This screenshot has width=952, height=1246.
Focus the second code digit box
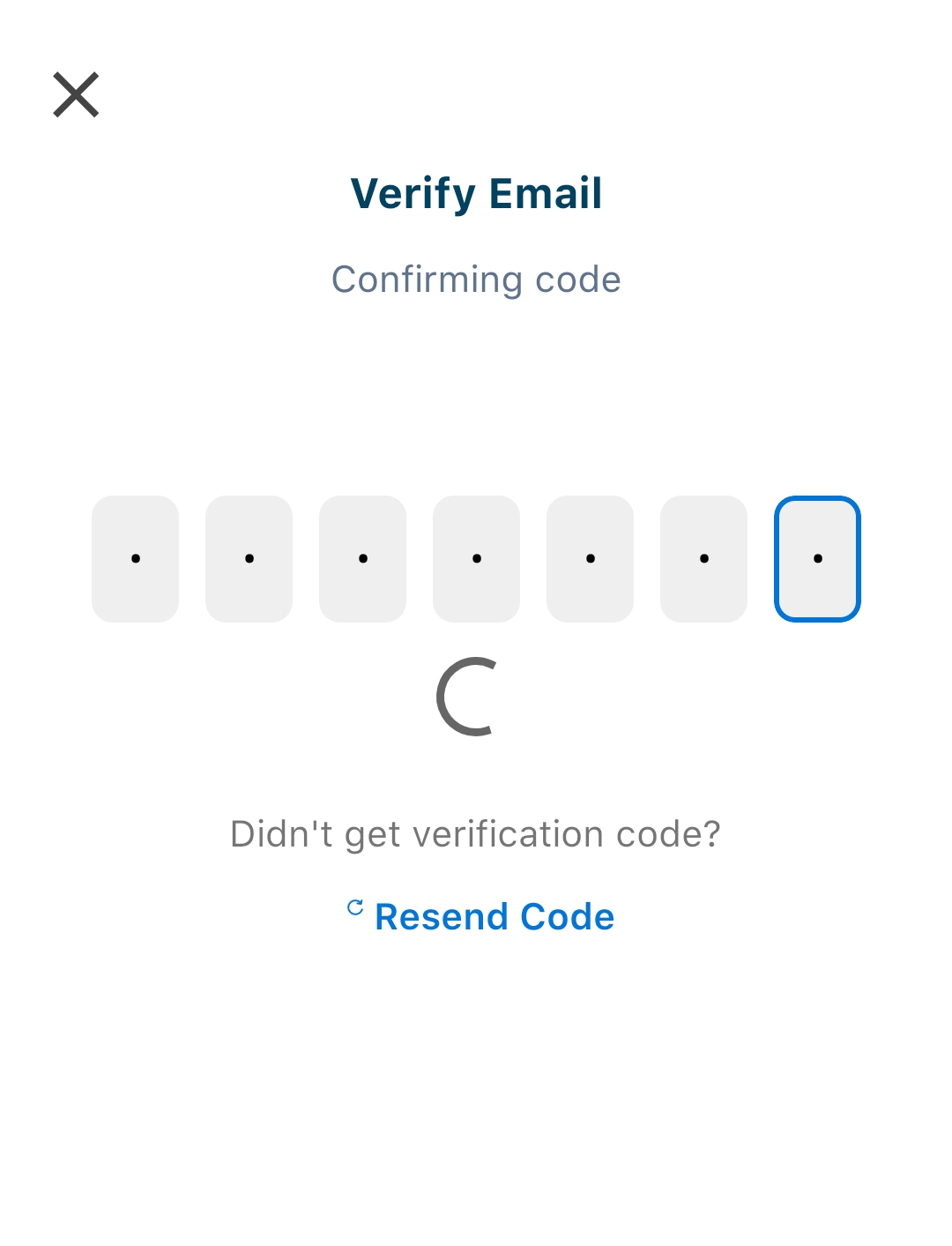[x=249, y=559]
